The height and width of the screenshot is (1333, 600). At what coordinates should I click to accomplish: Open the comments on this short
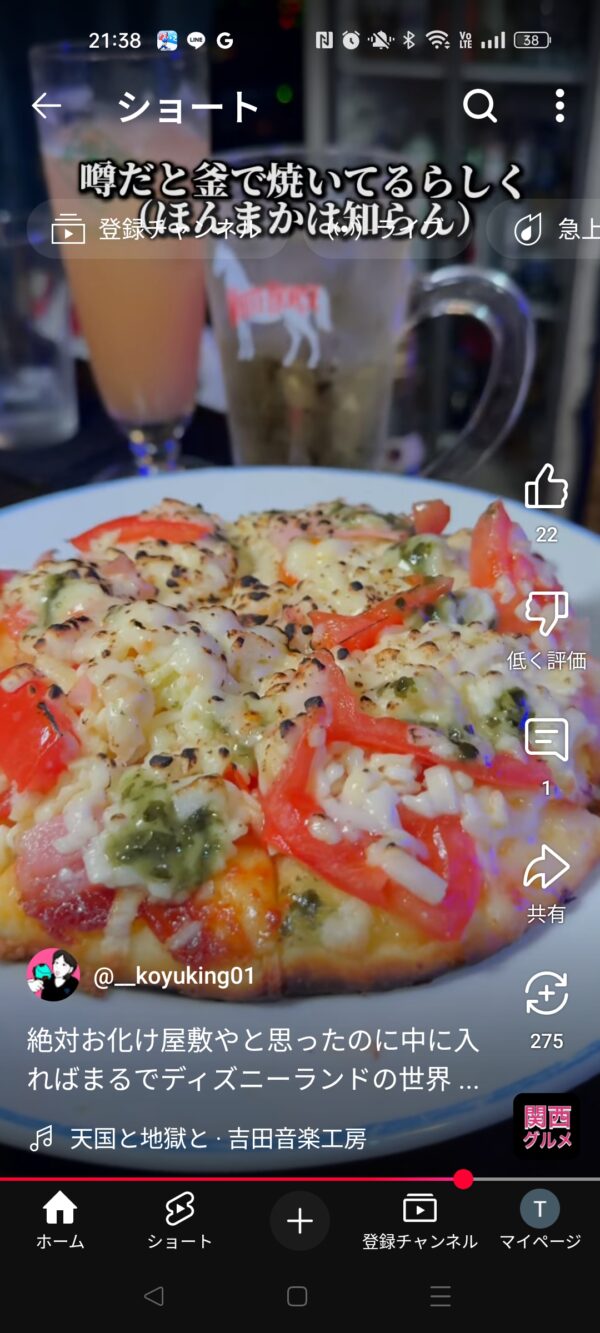tap(546, 741)
